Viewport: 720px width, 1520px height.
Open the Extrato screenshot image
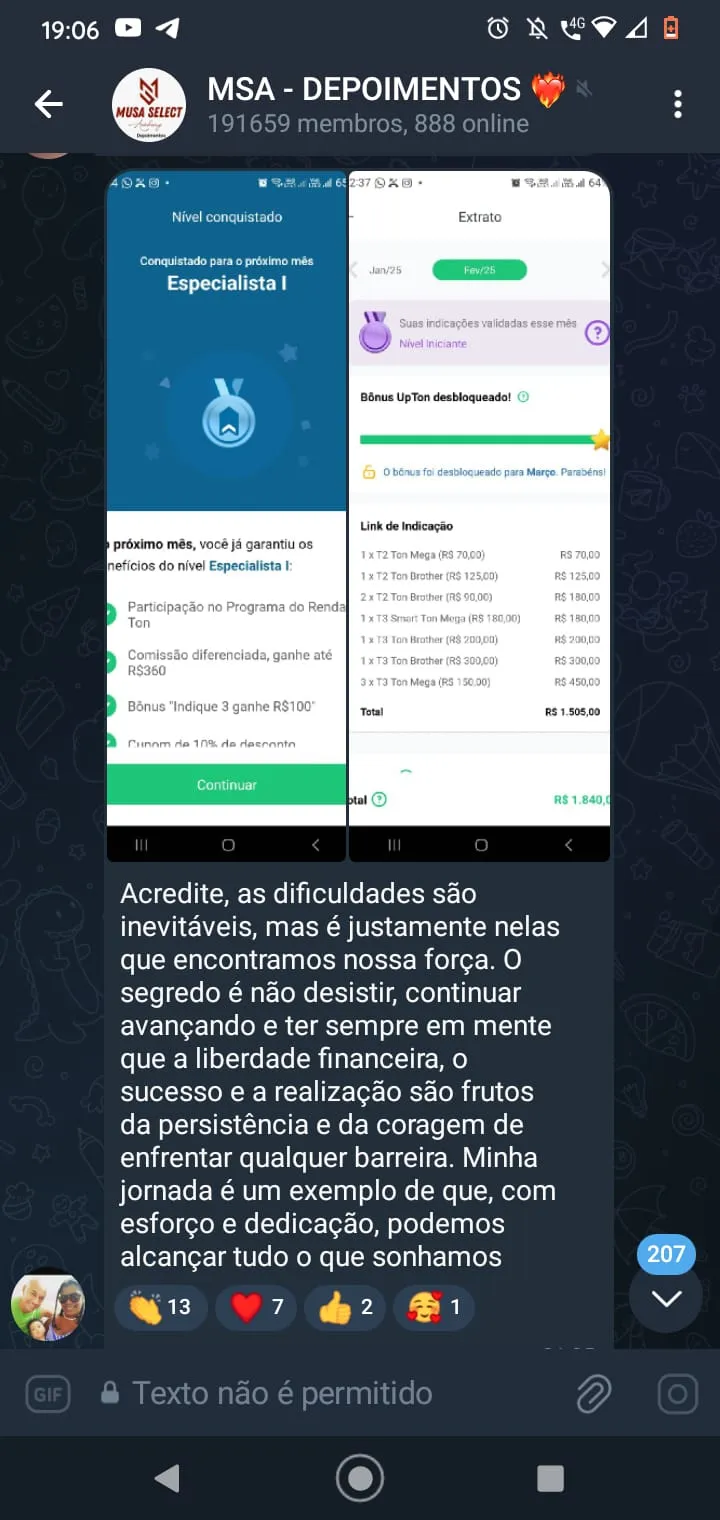[x=479, y=500]
